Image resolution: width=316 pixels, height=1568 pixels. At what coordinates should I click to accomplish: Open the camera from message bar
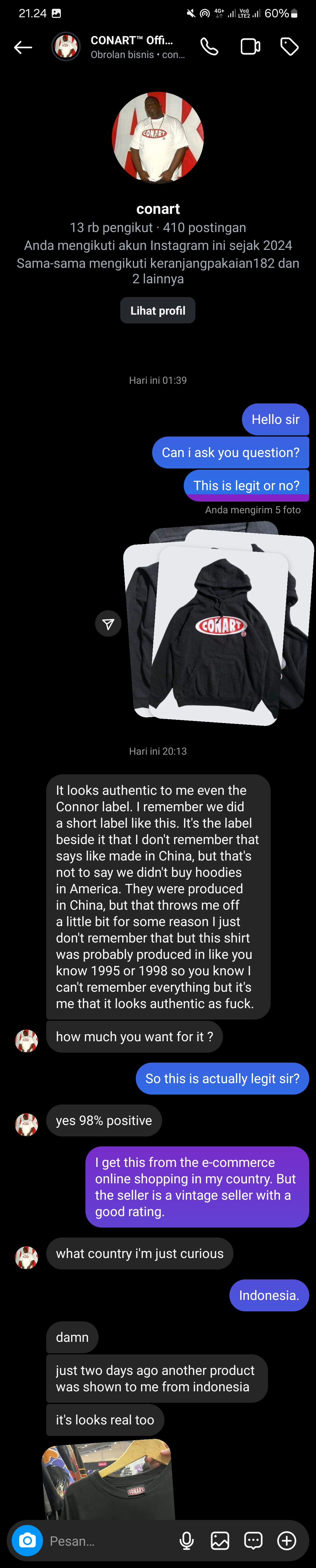pyautogui.click(x=27, y=1541)
